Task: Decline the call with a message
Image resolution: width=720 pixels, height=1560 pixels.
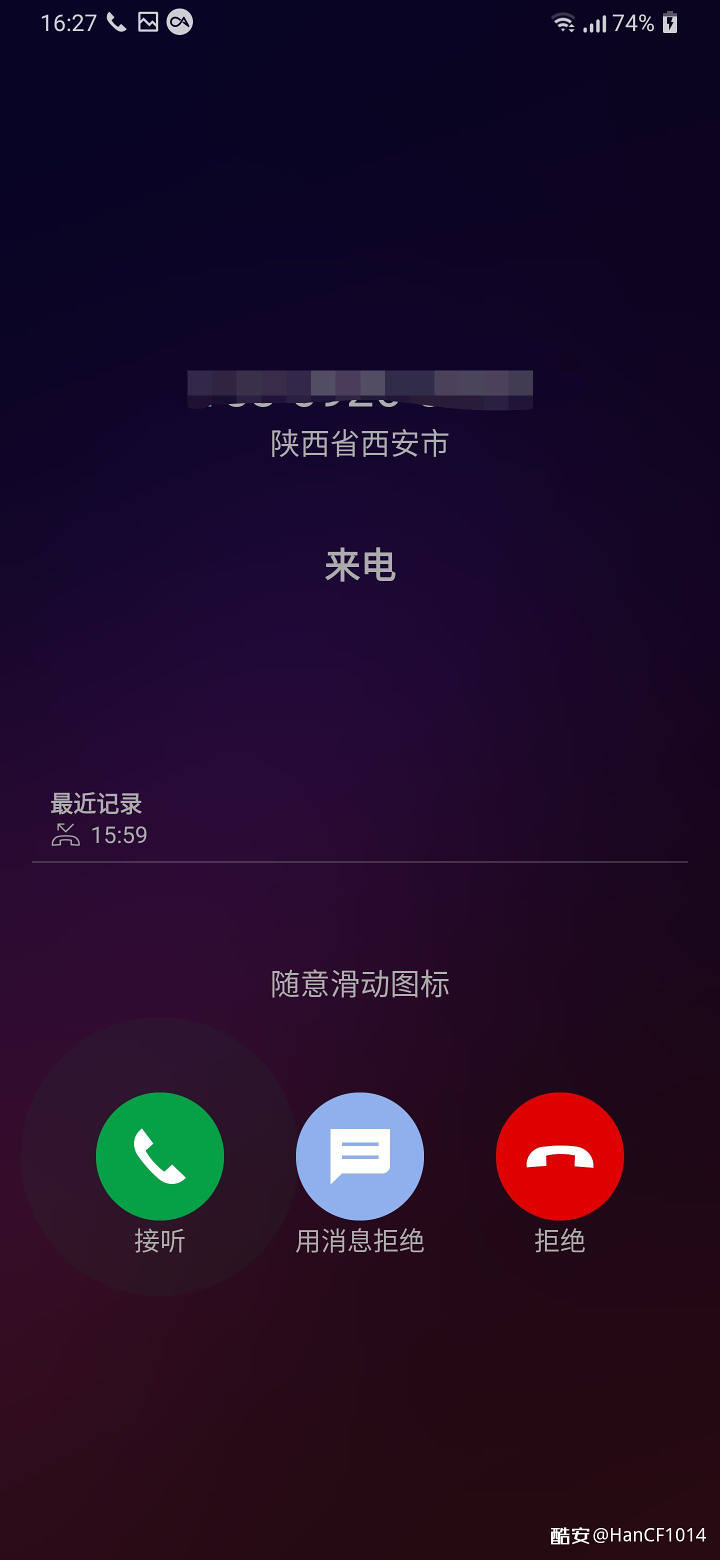Action: [360, 1156]
